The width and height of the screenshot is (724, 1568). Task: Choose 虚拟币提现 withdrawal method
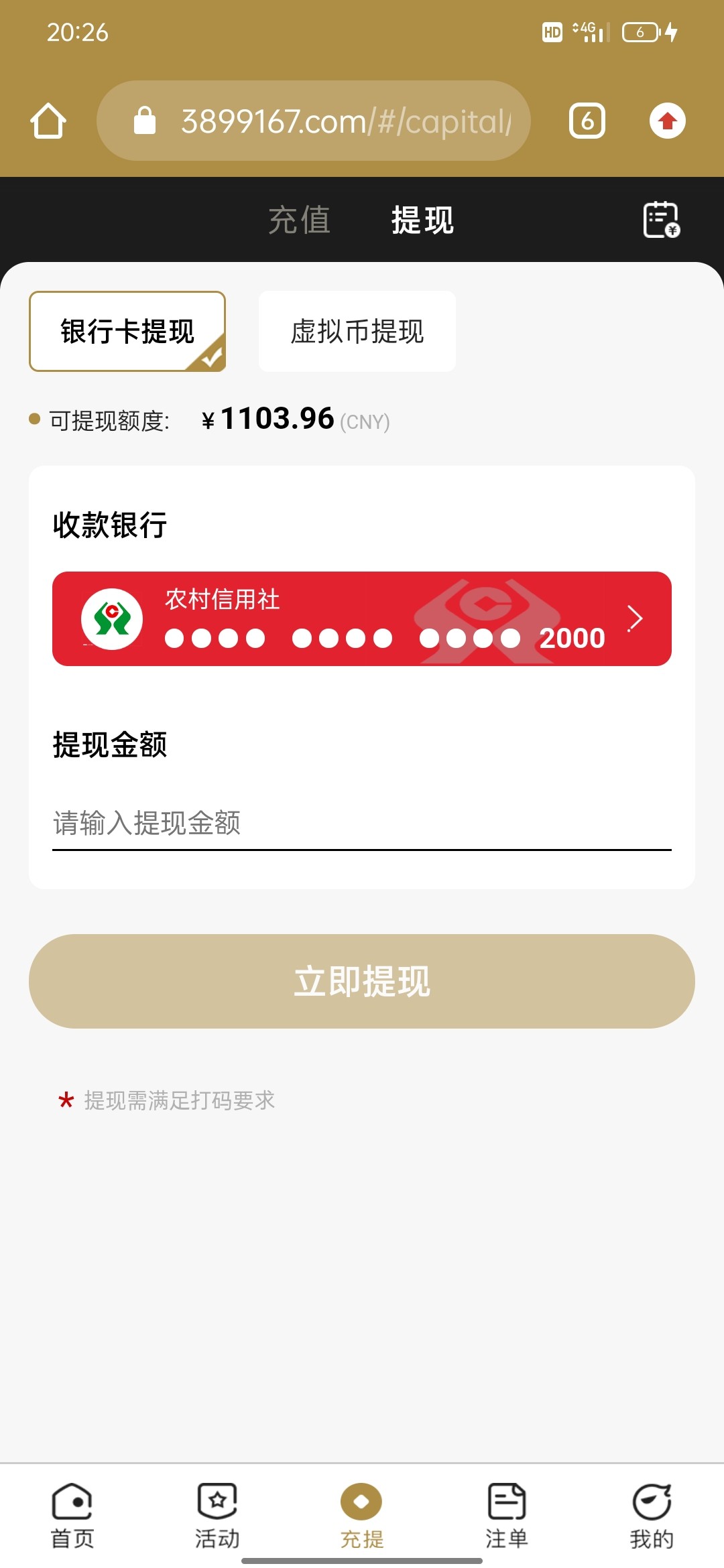[x=357, y=332]
